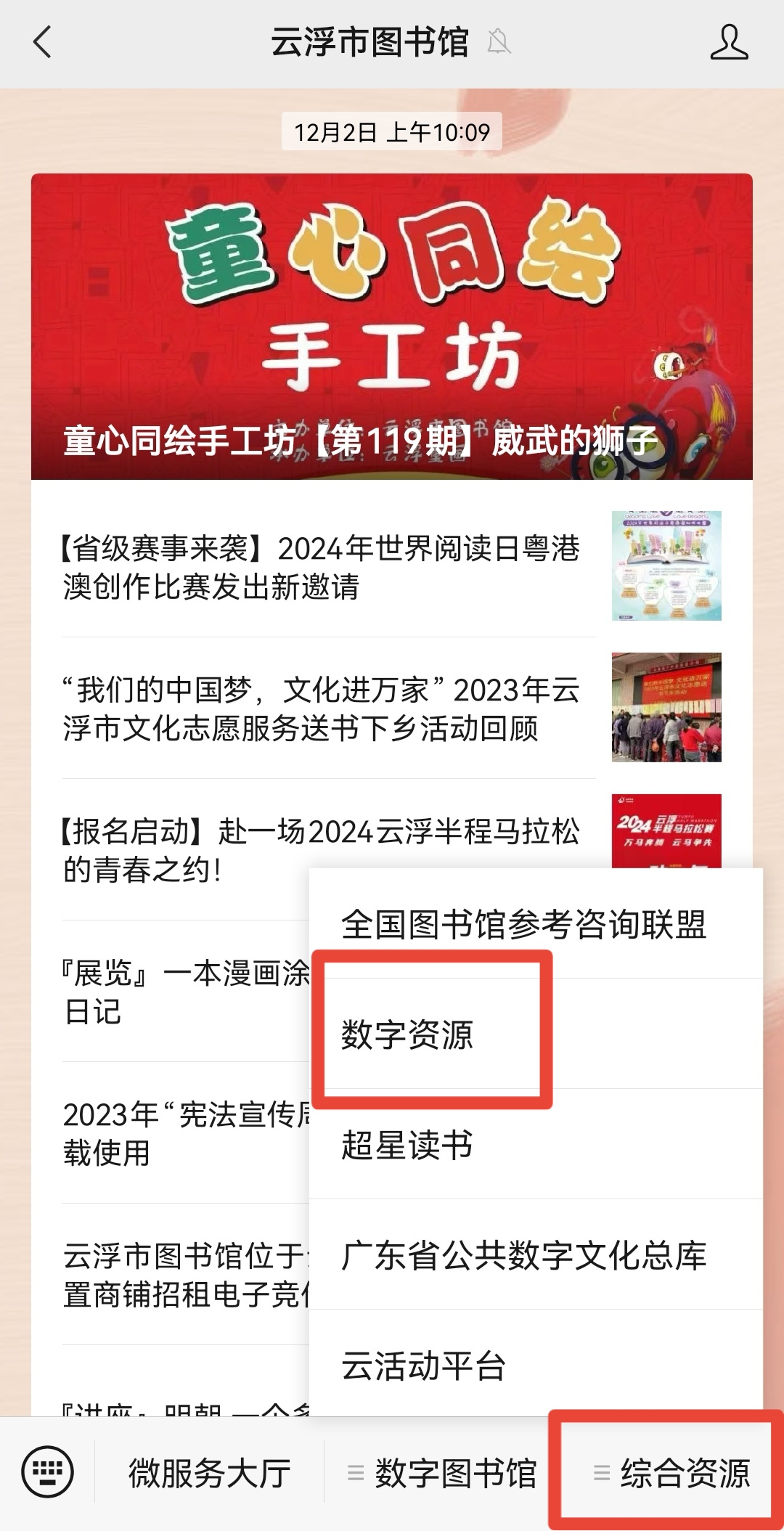Viewport: 784px width, 1531px height.
Task: Open the 童心同绘手工坊 第119期 article
Action: click(x=391, y=327)
